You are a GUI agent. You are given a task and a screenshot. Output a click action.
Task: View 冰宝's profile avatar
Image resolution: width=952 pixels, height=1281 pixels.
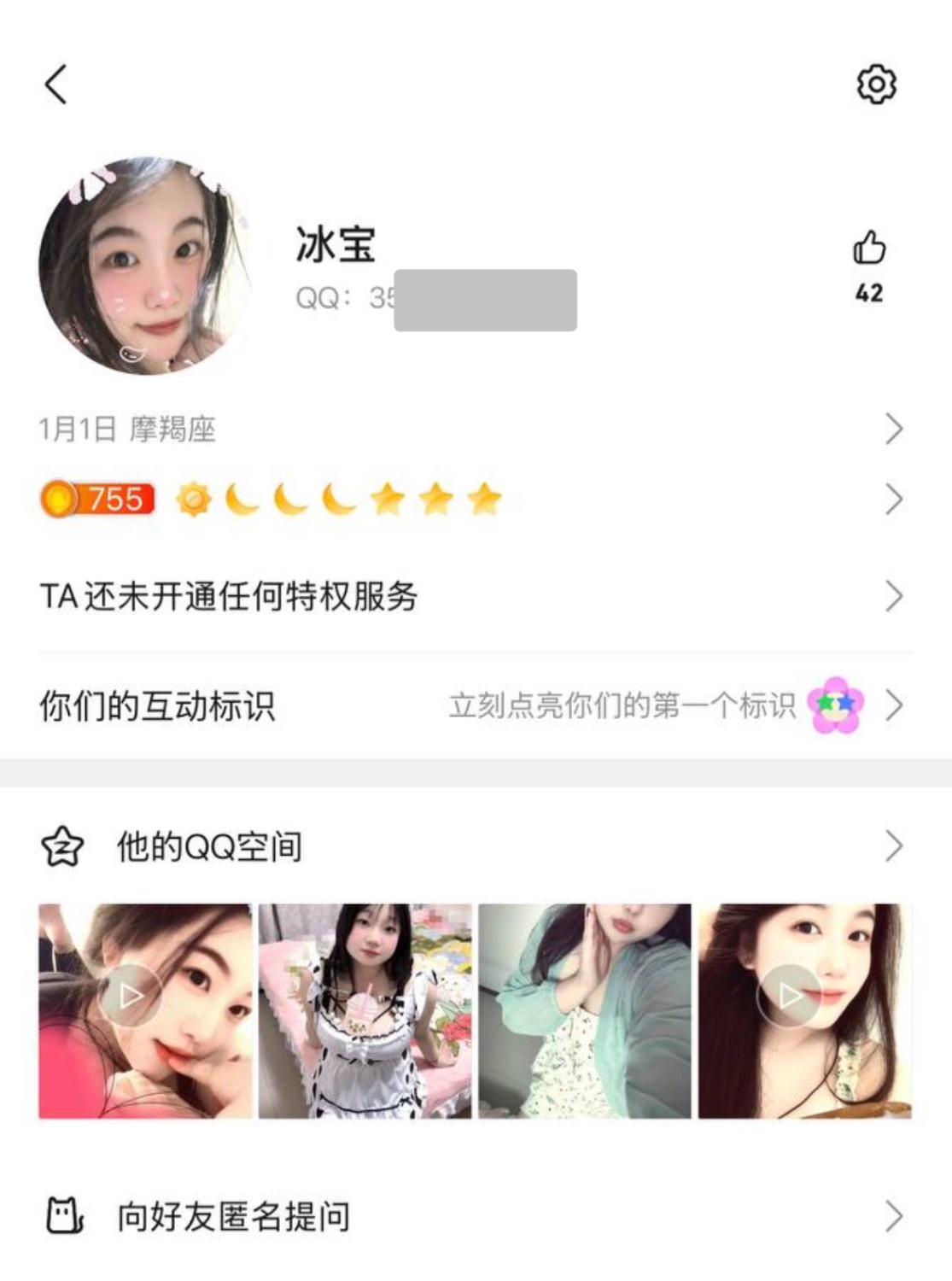pyautogui.click(x=147, y=266)
